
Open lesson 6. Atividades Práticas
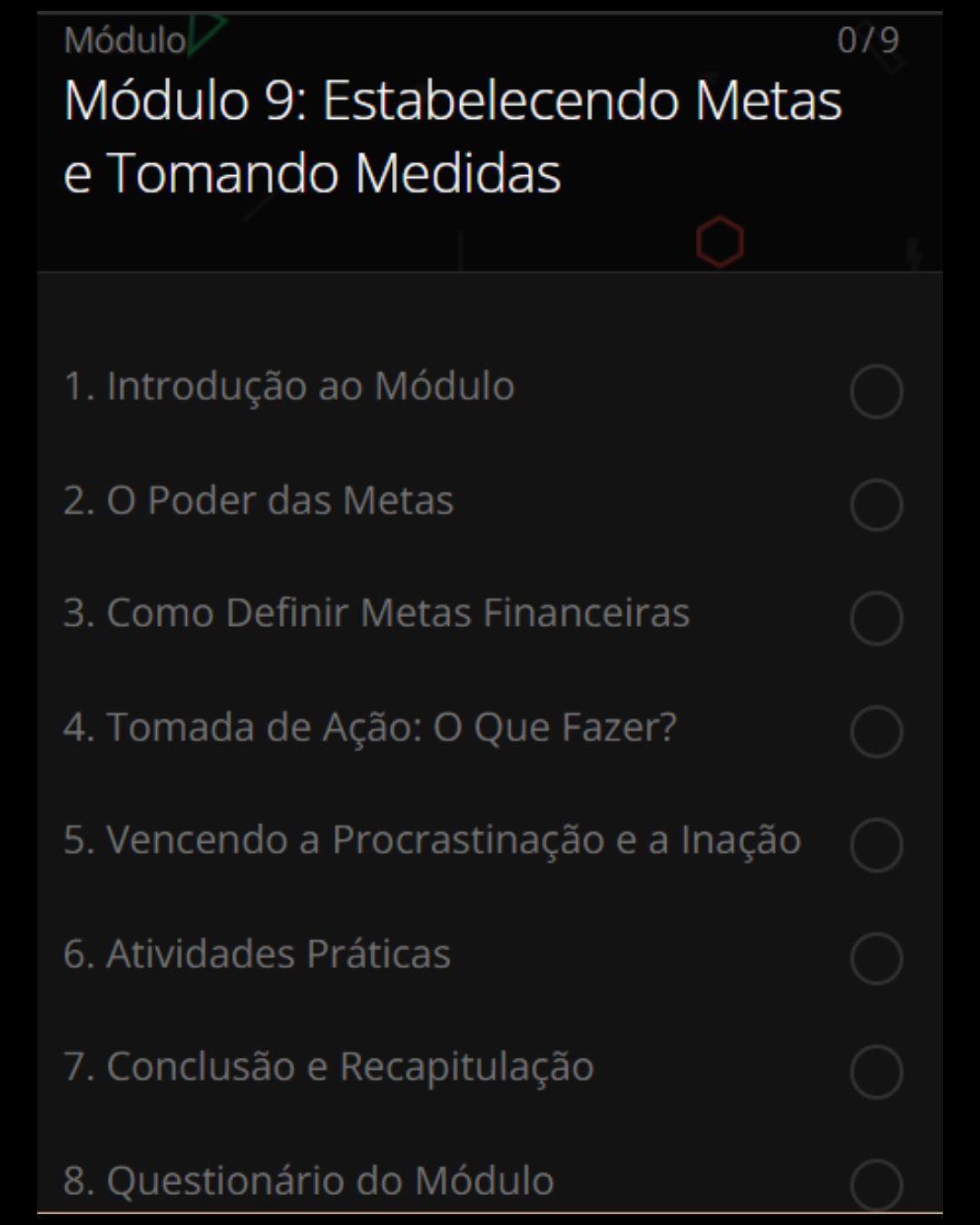[257, 955]
